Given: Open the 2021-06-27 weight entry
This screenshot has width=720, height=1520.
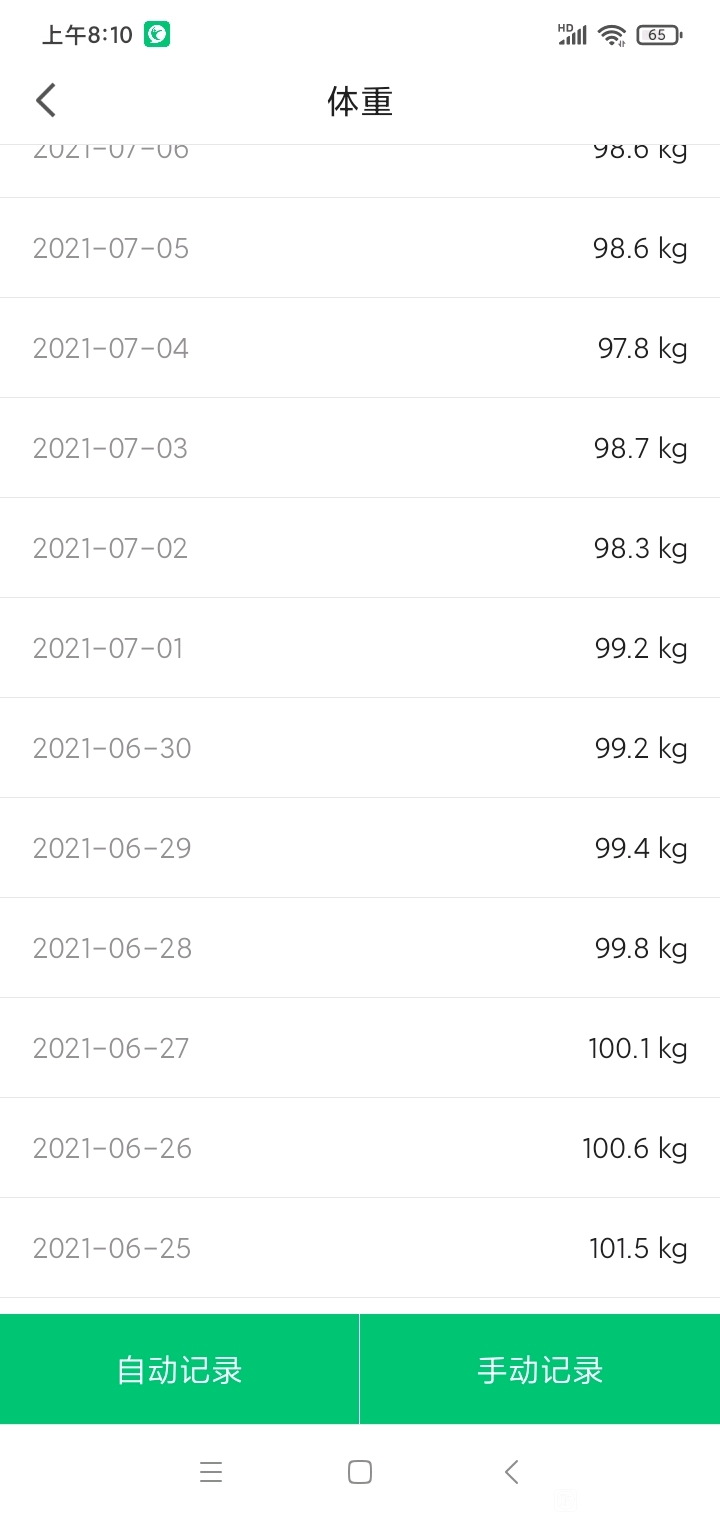Looking at the screenshot, I should click(360, 1048).
